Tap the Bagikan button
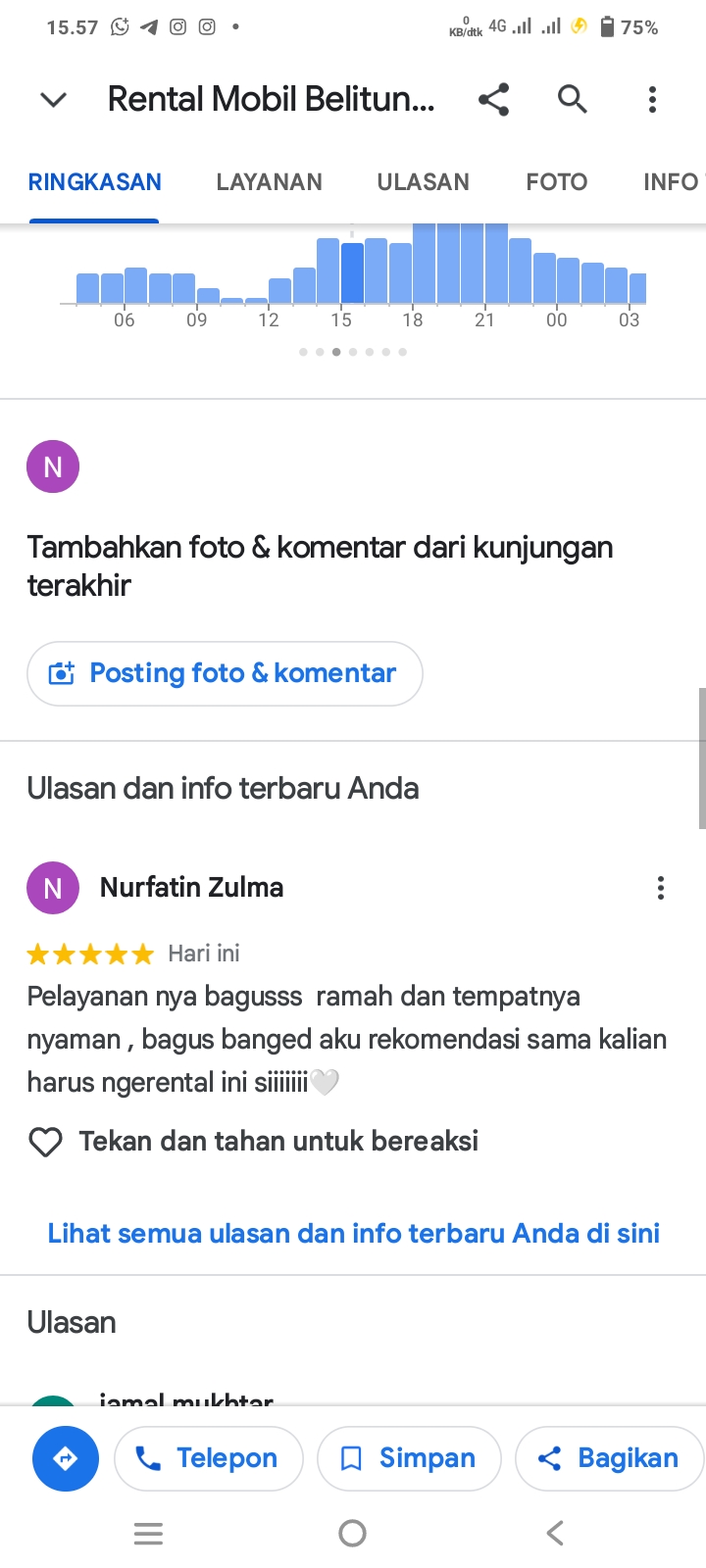The height and width of the screenshot is (1568, 706). point(609,1458)
